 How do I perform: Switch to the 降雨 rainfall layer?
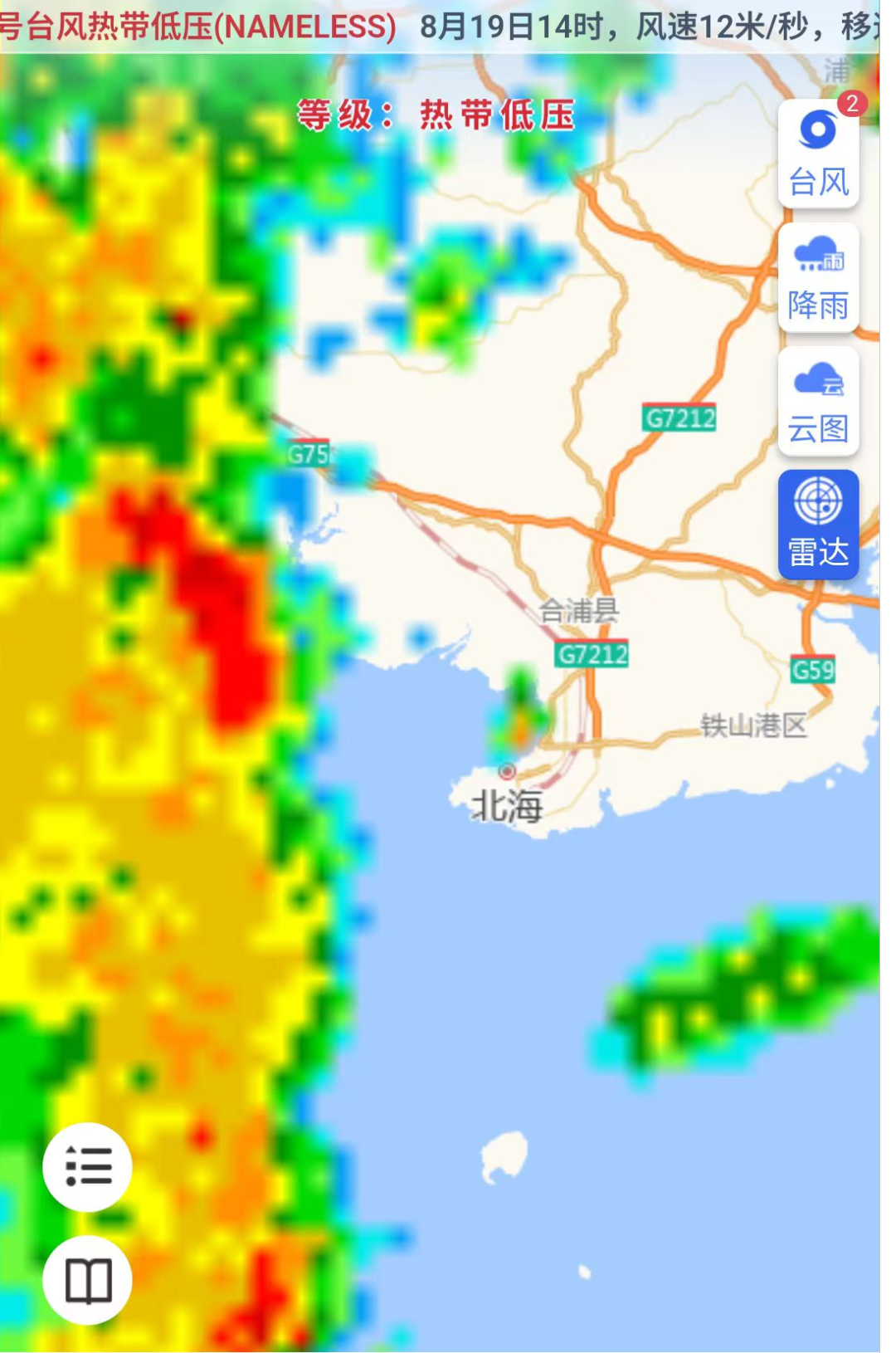point(818,278)
